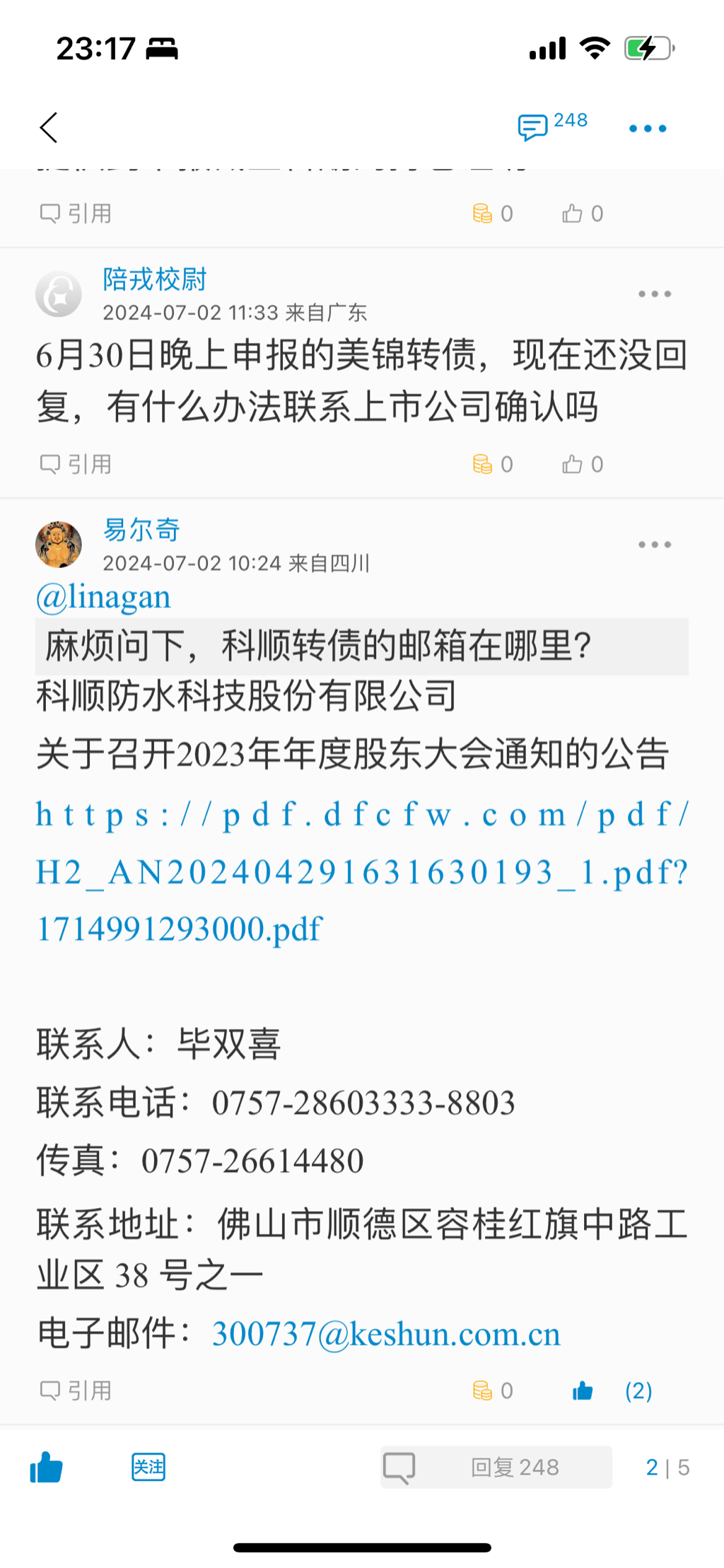Like the post from the bottom bar
Image resolution: width=724 pixels, height=1568 pixels.
point(47,1468)
